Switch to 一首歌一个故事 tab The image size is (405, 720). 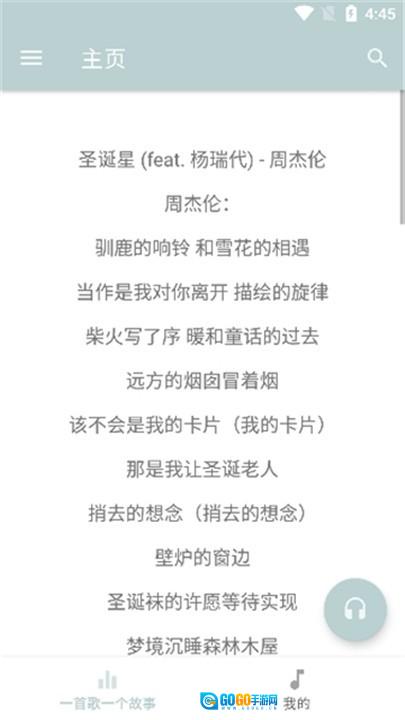[107, 689]
